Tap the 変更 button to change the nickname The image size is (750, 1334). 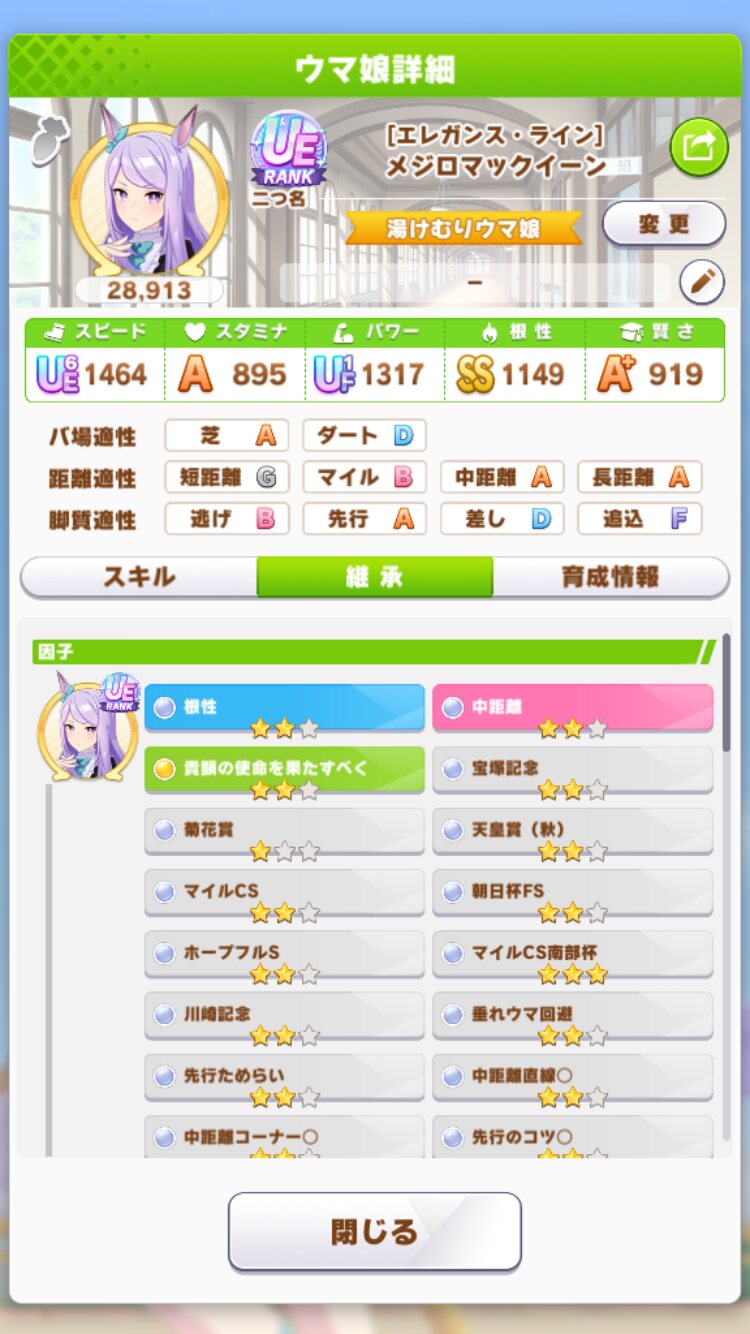[x=664, y=224]
